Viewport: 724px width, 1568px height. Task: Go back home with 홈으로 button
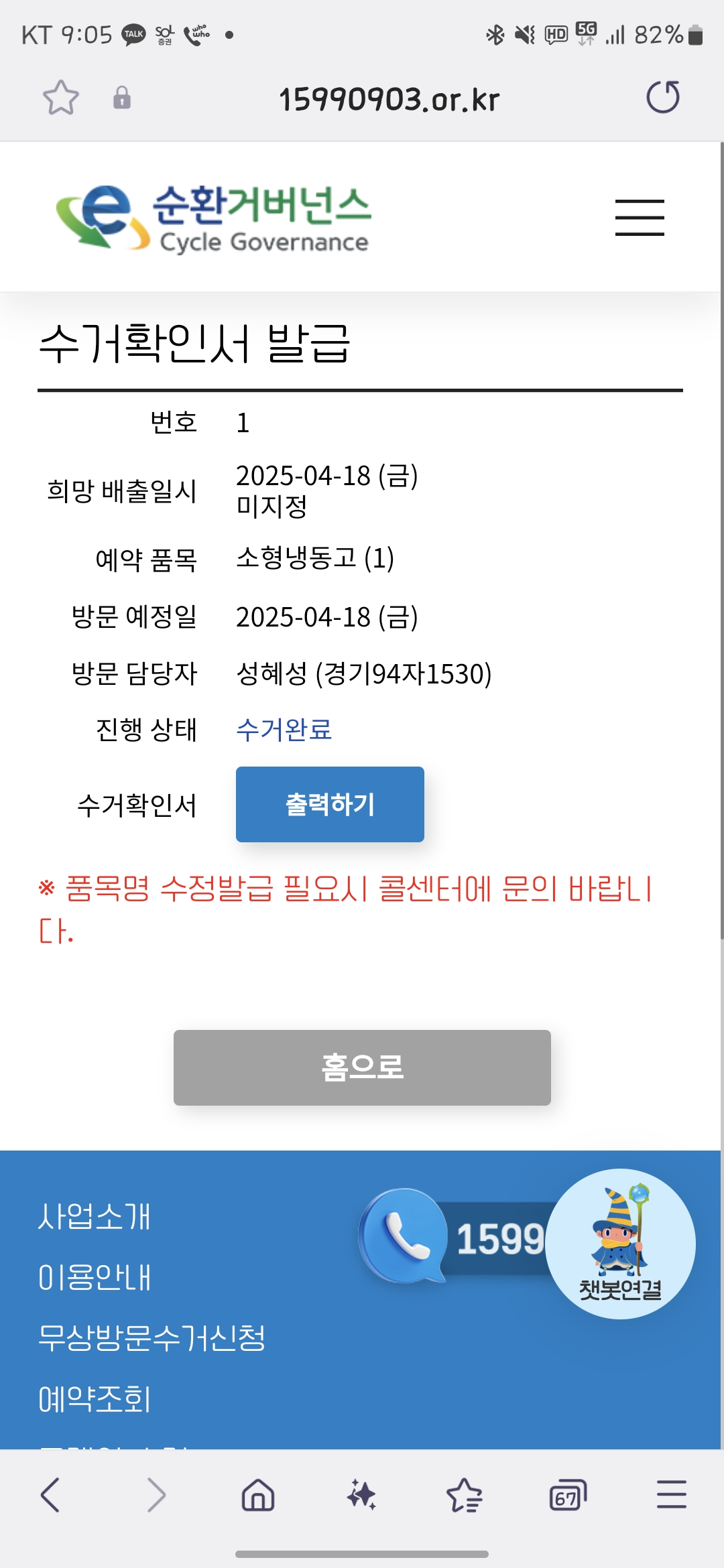click(362, 1067)
